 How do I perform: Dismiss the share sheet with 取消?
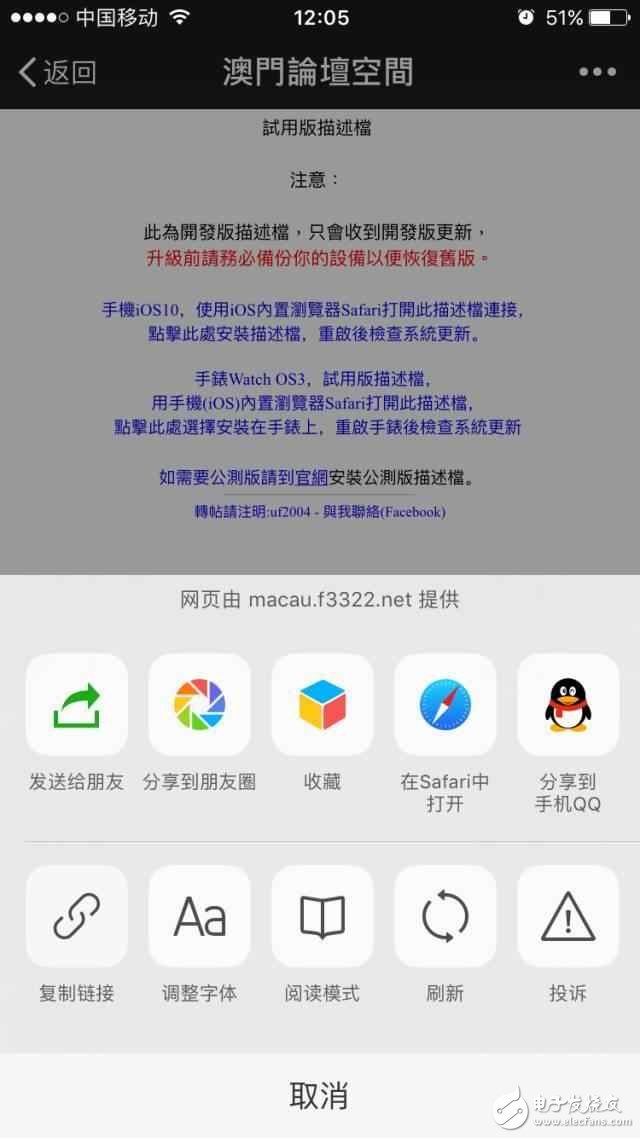click(x=320, y=1095)
